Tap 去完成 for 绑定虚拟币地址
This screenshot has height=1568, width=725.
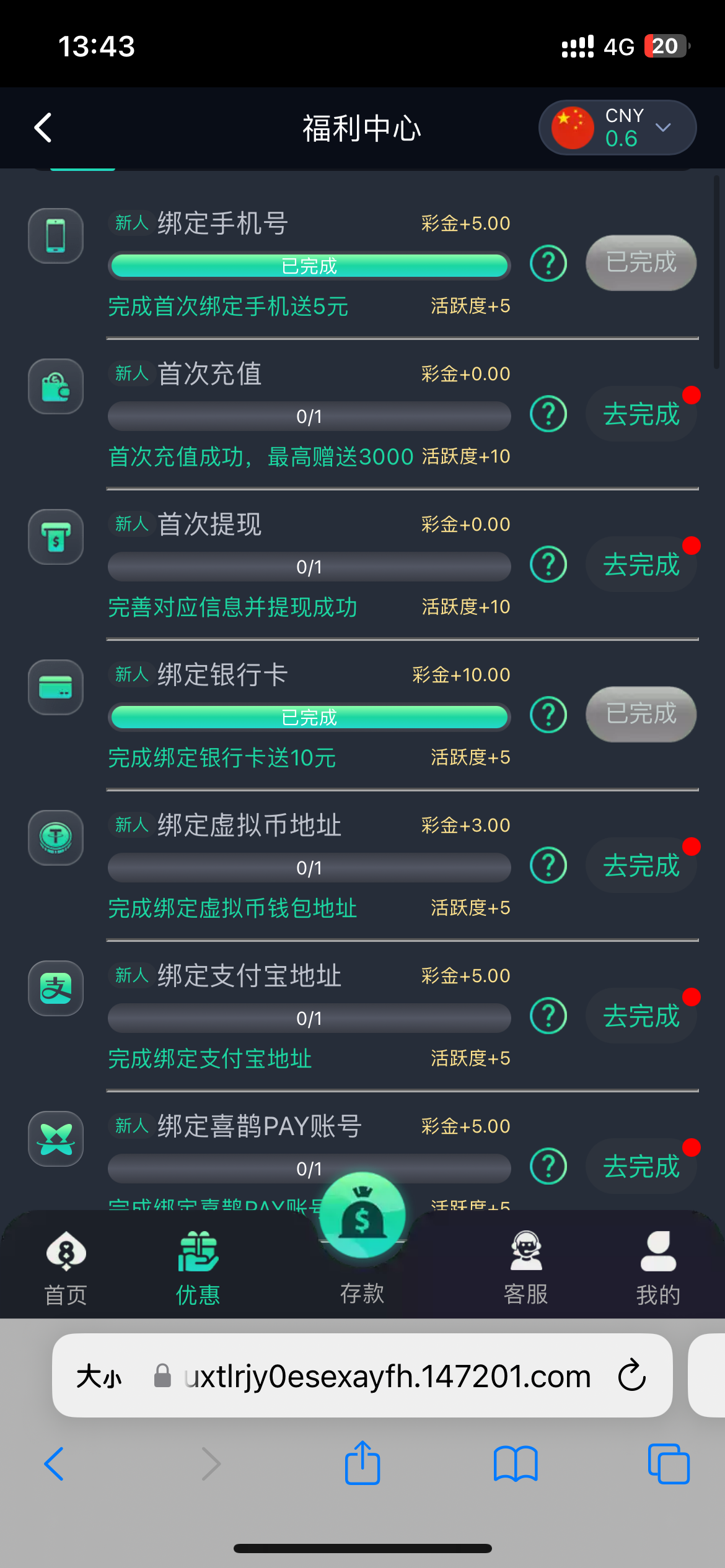tap(641, 865)
